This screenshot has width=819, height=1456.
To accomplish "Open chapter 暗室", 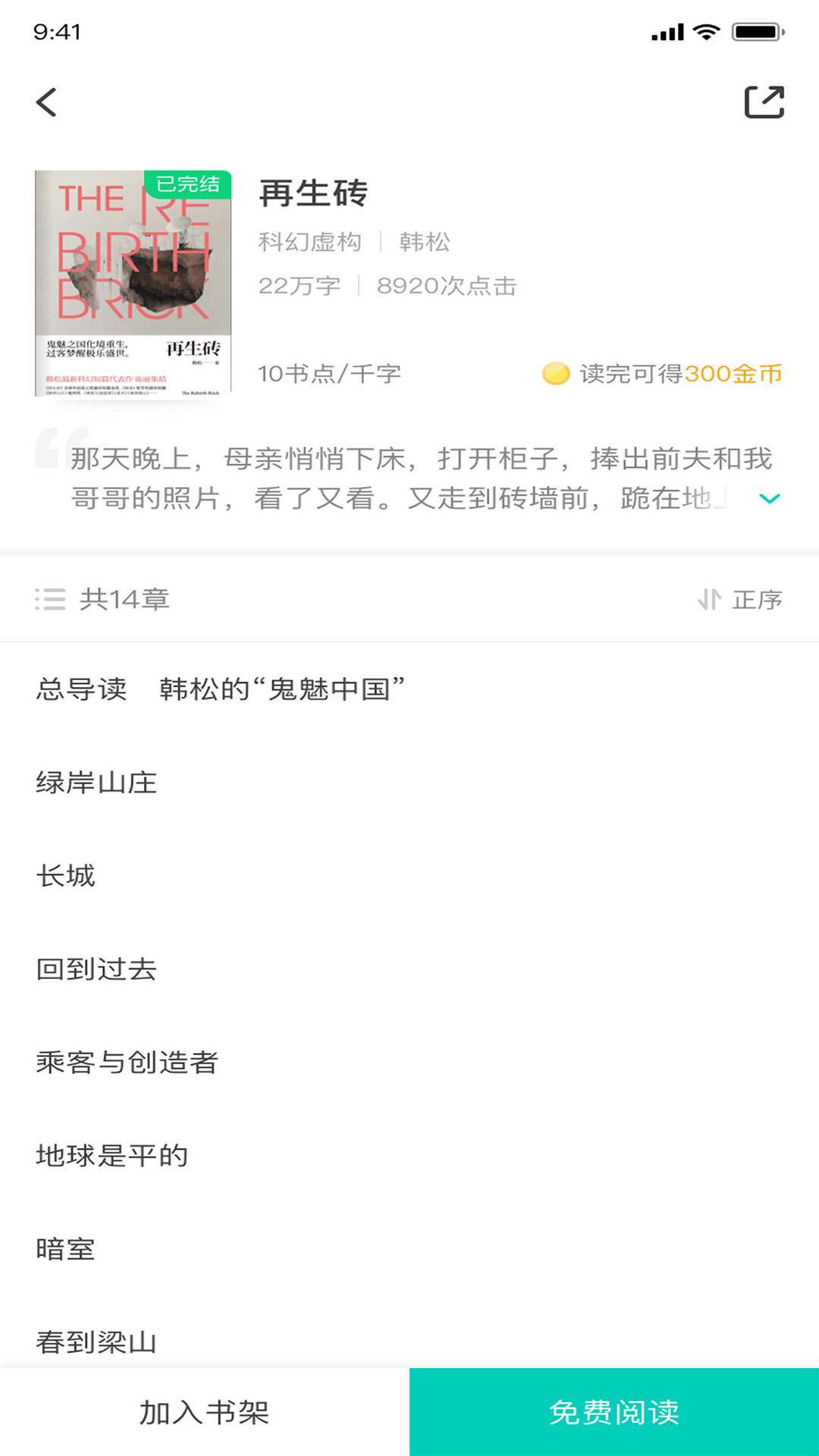I will coord(66,1249).
